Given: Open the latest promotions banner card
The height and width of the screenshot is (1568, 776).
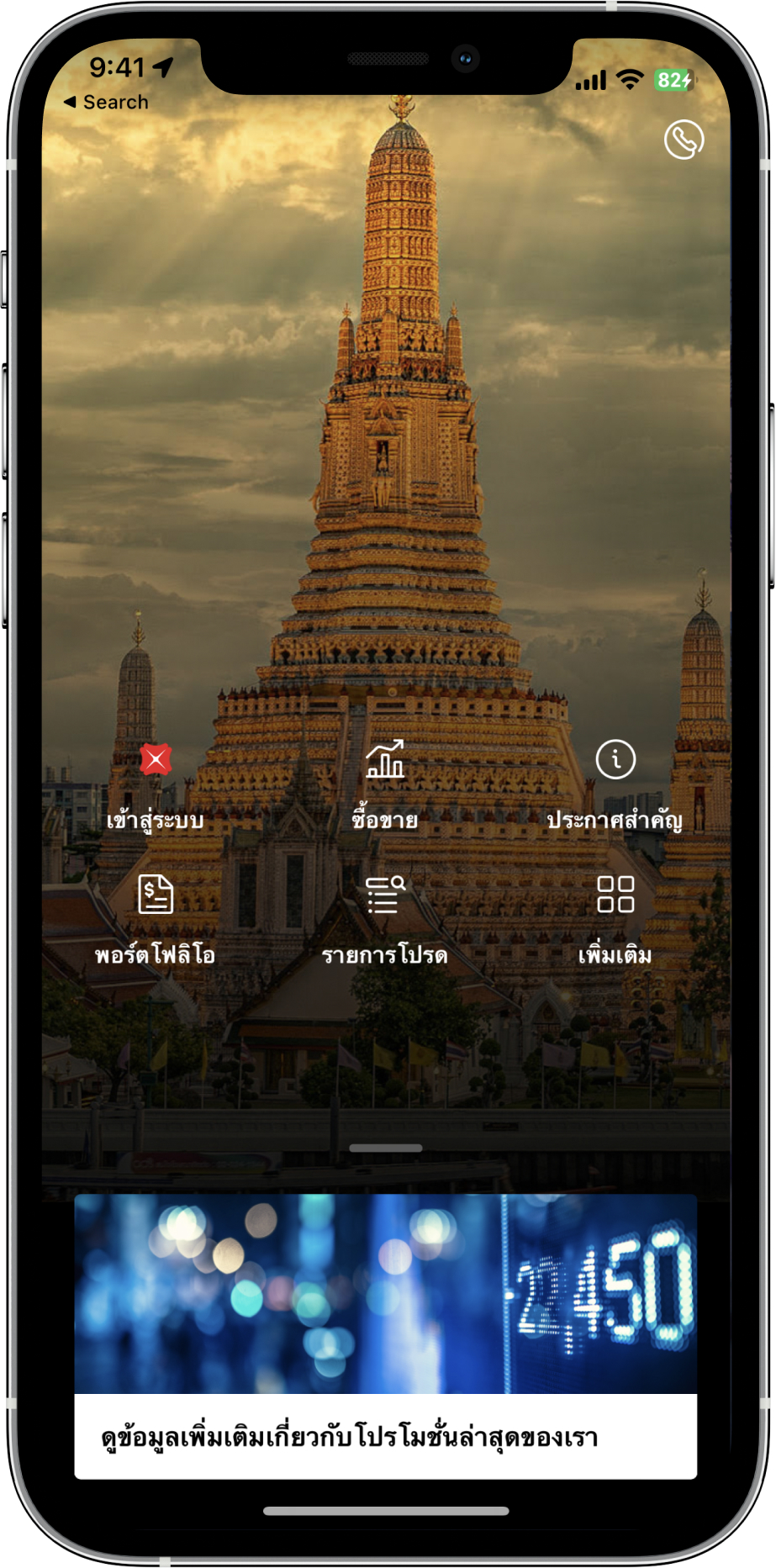Looking at the screenshot, I should click(385, 1335).
